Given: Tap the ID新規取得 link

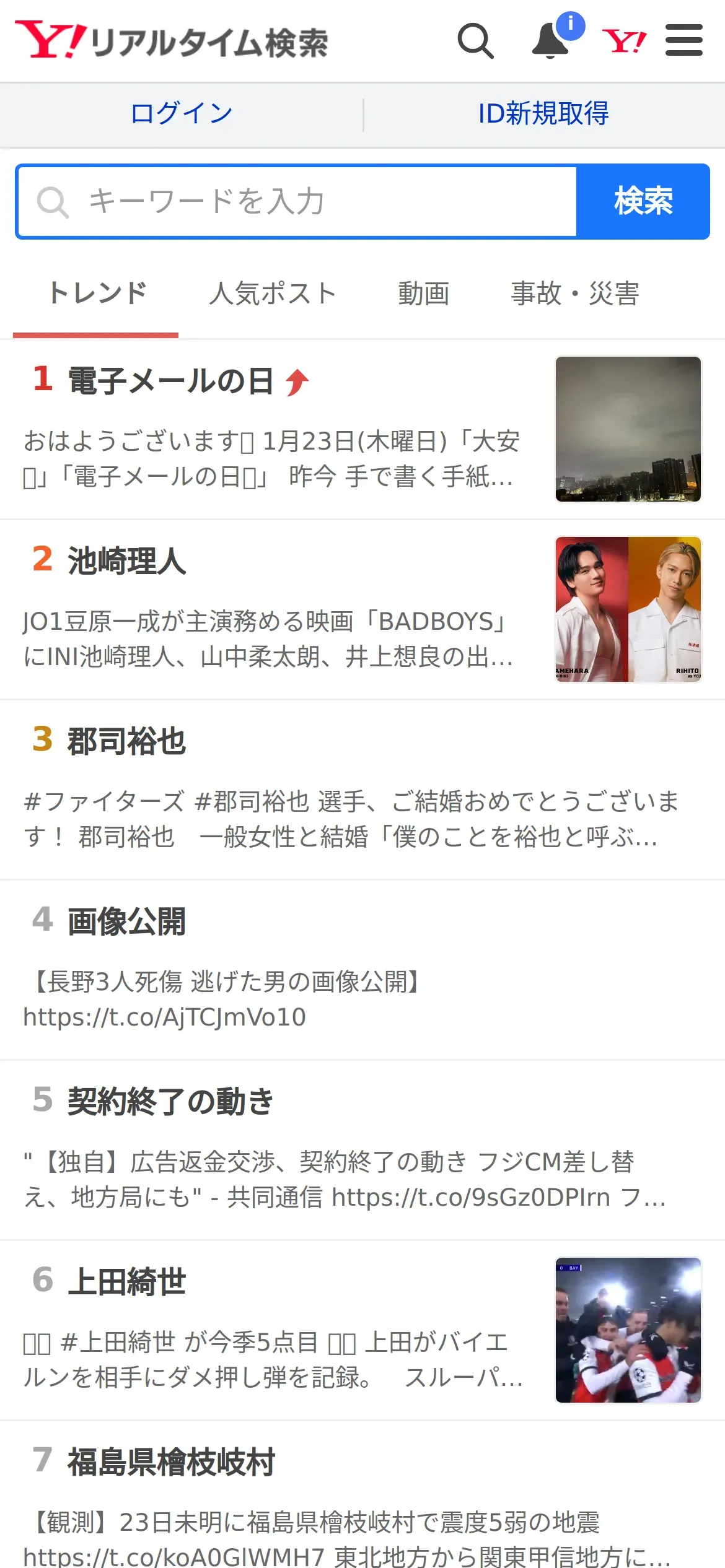Looking at the screenshot, I should [x=543, y=113].
